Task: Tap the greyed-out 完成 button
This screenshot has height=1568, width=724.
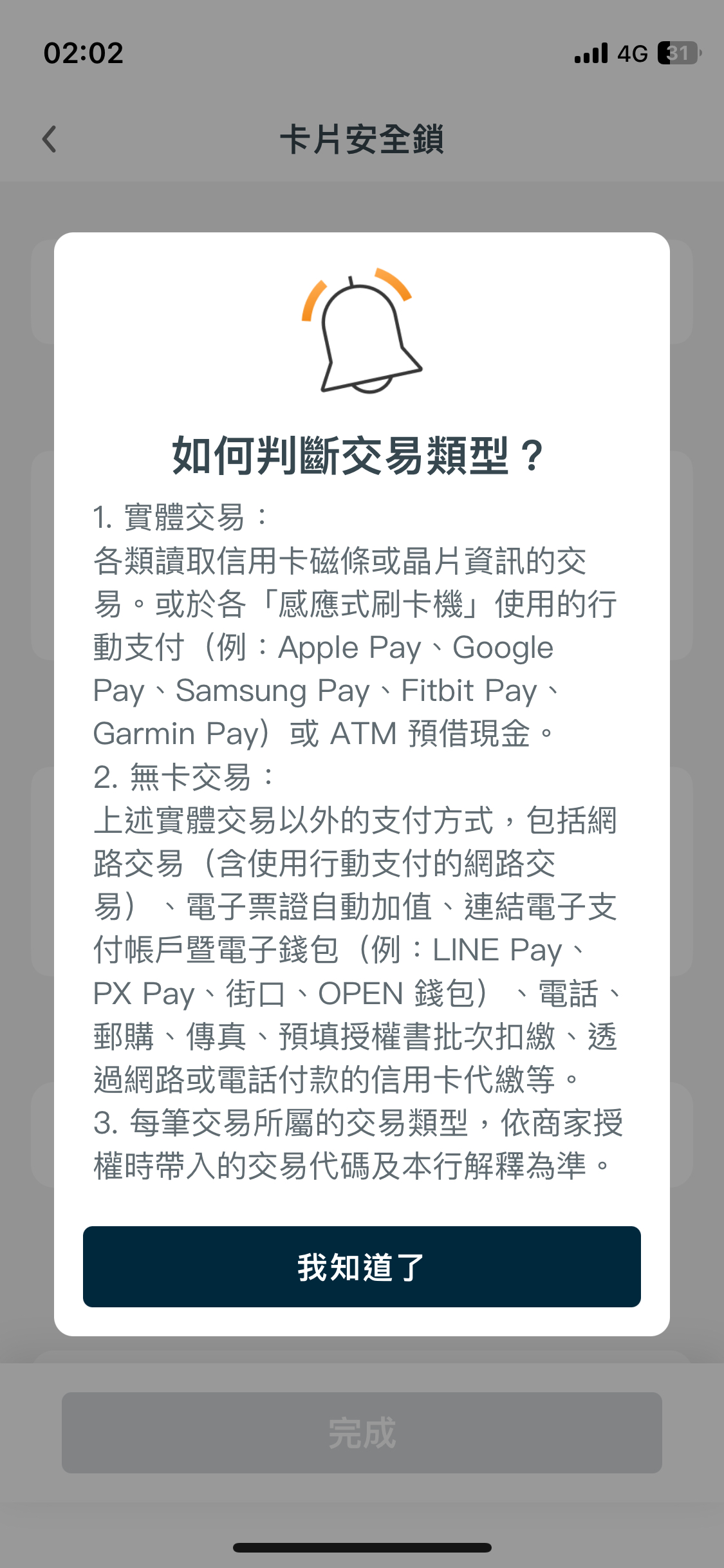Action: click(x=362, y=1433)
